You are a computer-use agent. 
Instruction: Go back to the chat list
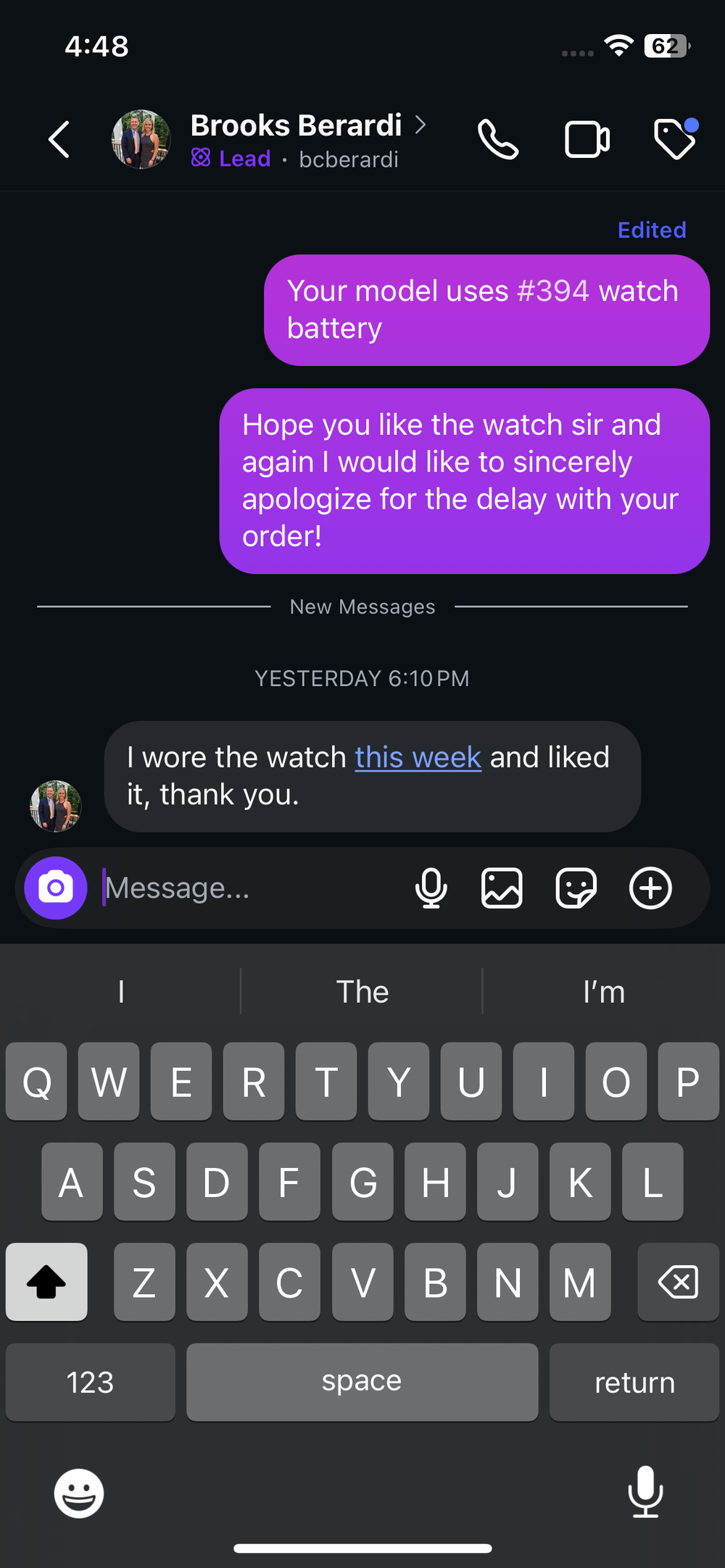(x=59, y=139)
